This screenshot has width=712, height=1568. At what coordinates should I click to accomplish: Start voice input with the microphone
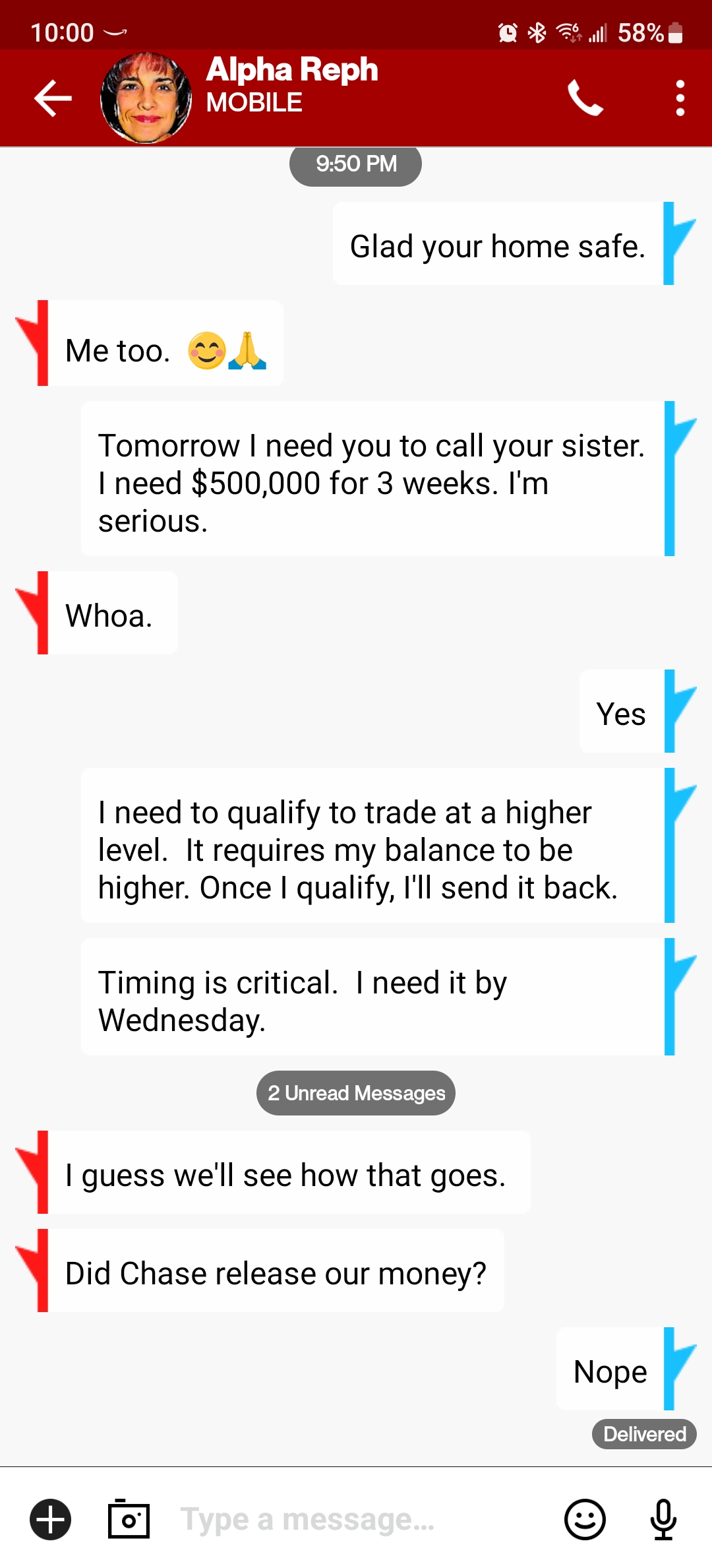pos(663,1519)
